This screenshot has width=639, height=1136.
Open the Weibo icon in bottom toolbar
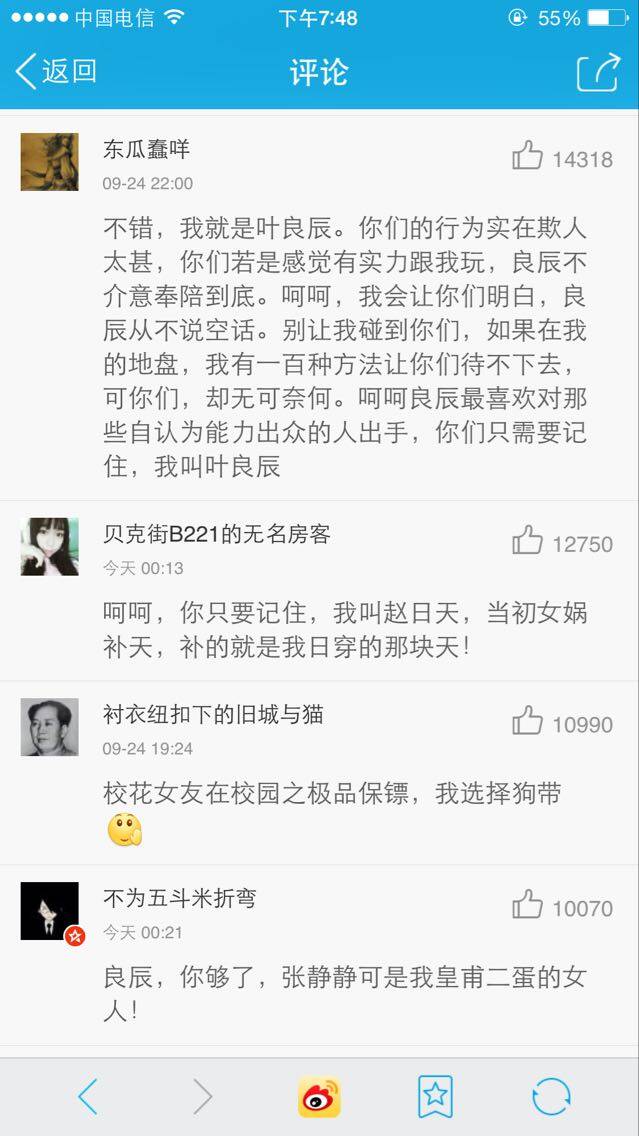[x=319, y=1097]
